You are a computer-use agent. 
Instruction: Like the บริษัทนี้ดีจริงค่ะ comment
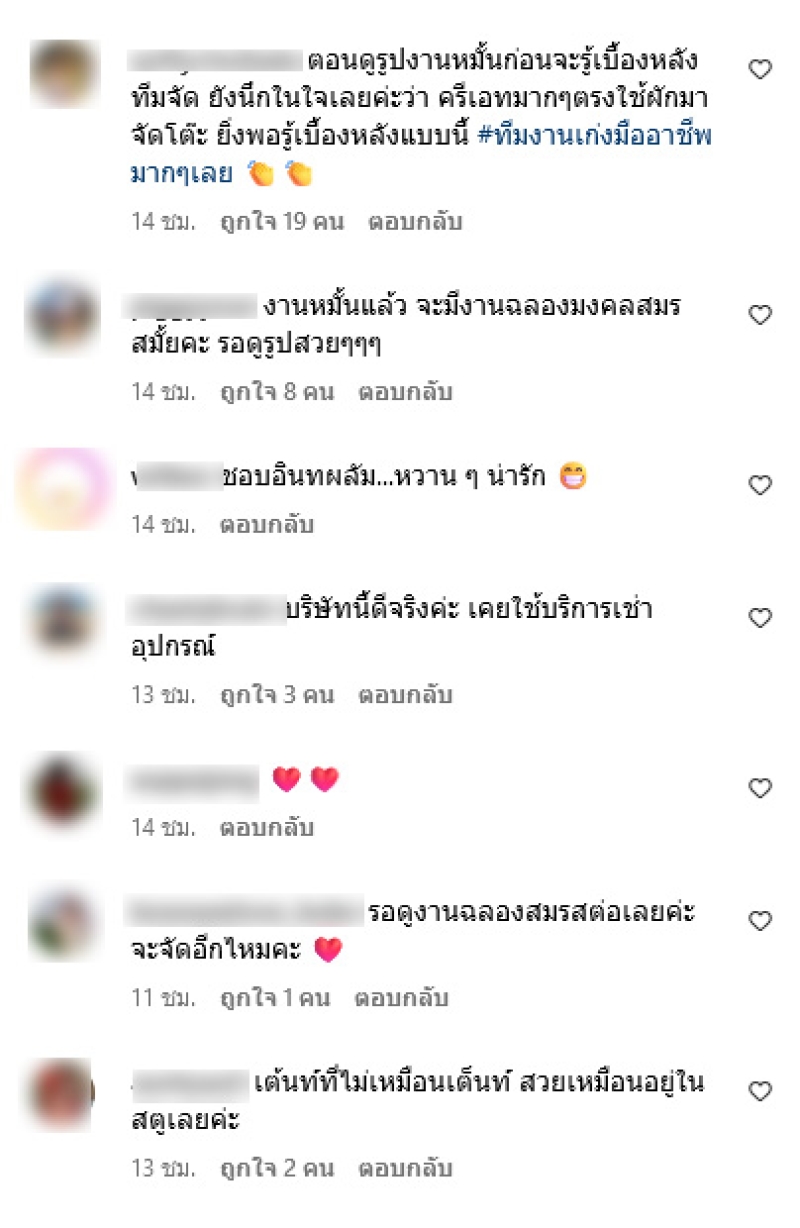click(x=760, y=618)
